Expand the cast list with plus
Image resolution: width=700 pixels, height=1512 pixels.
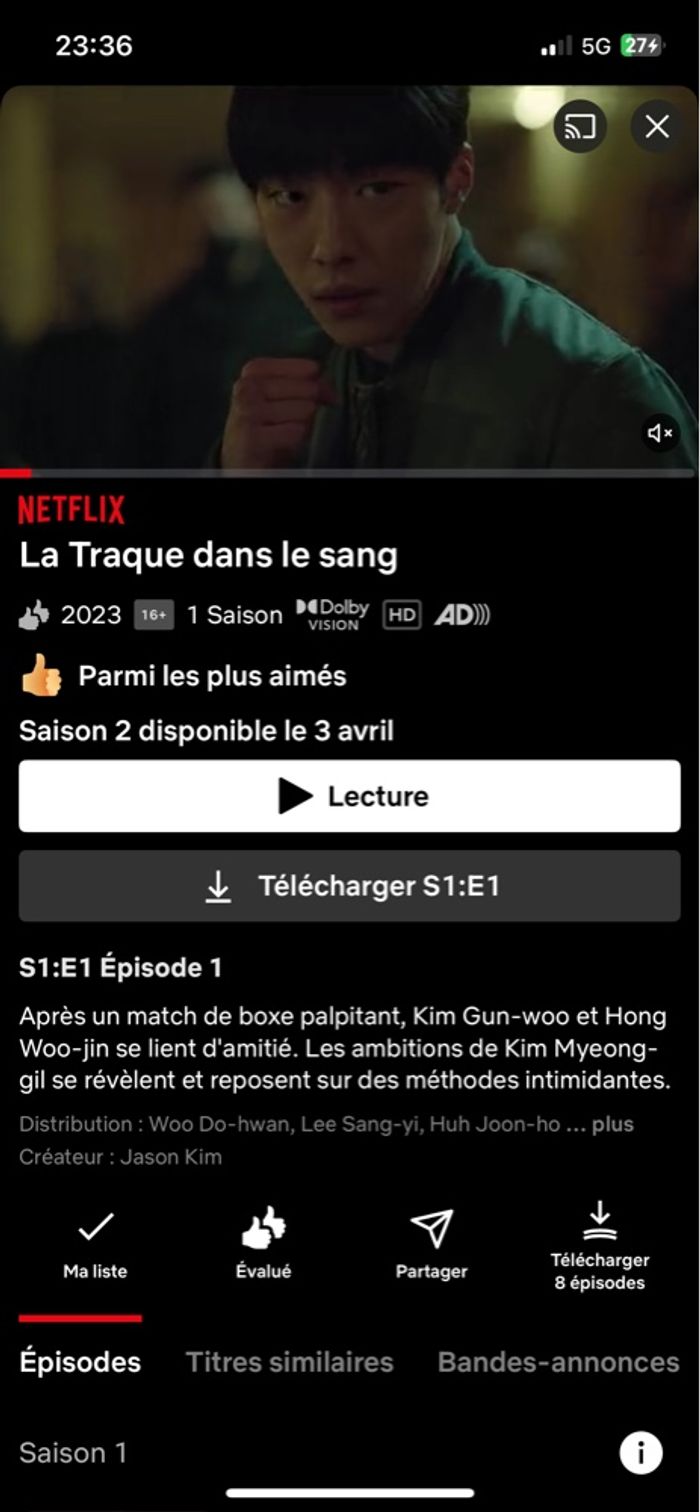click(612, 1124)
